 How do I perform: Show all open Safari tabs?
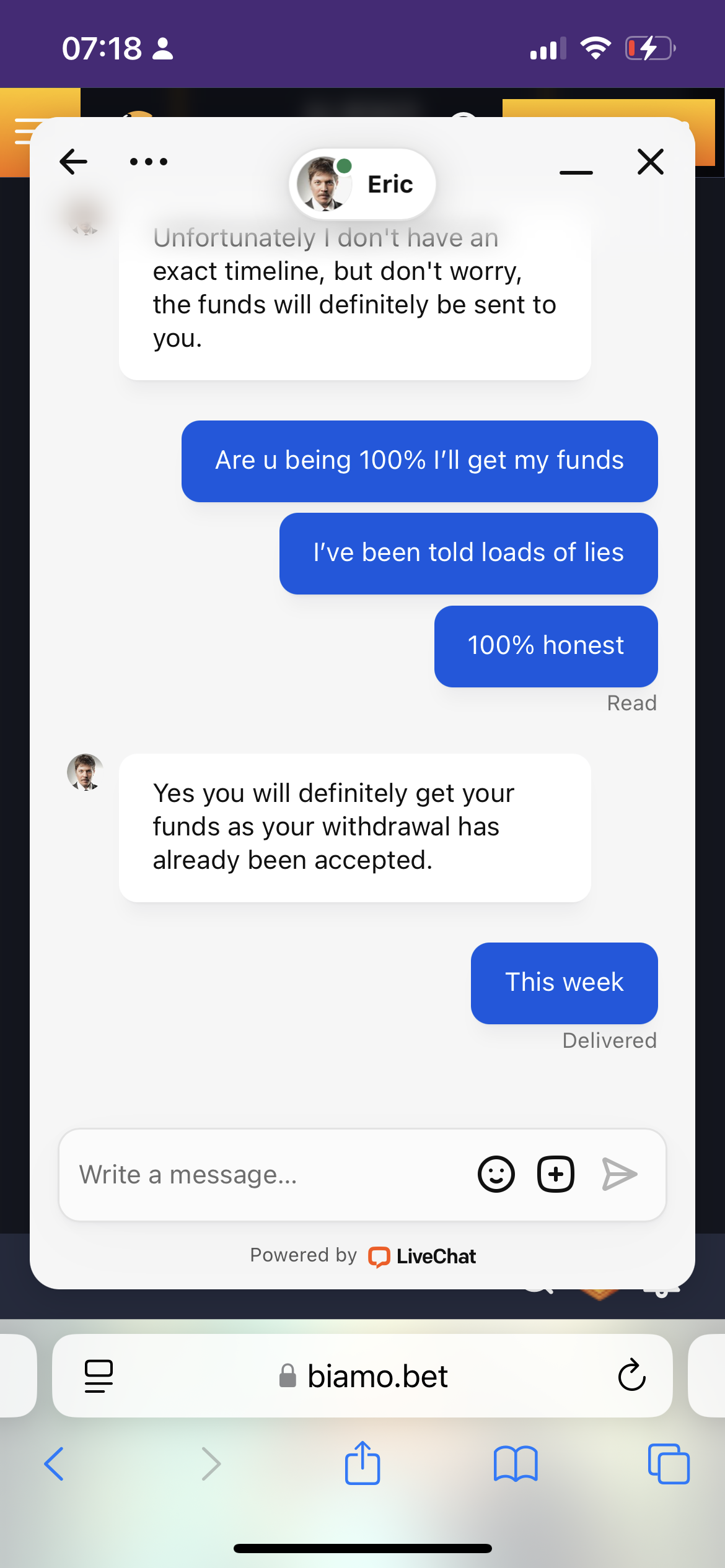pos(668,1464)
